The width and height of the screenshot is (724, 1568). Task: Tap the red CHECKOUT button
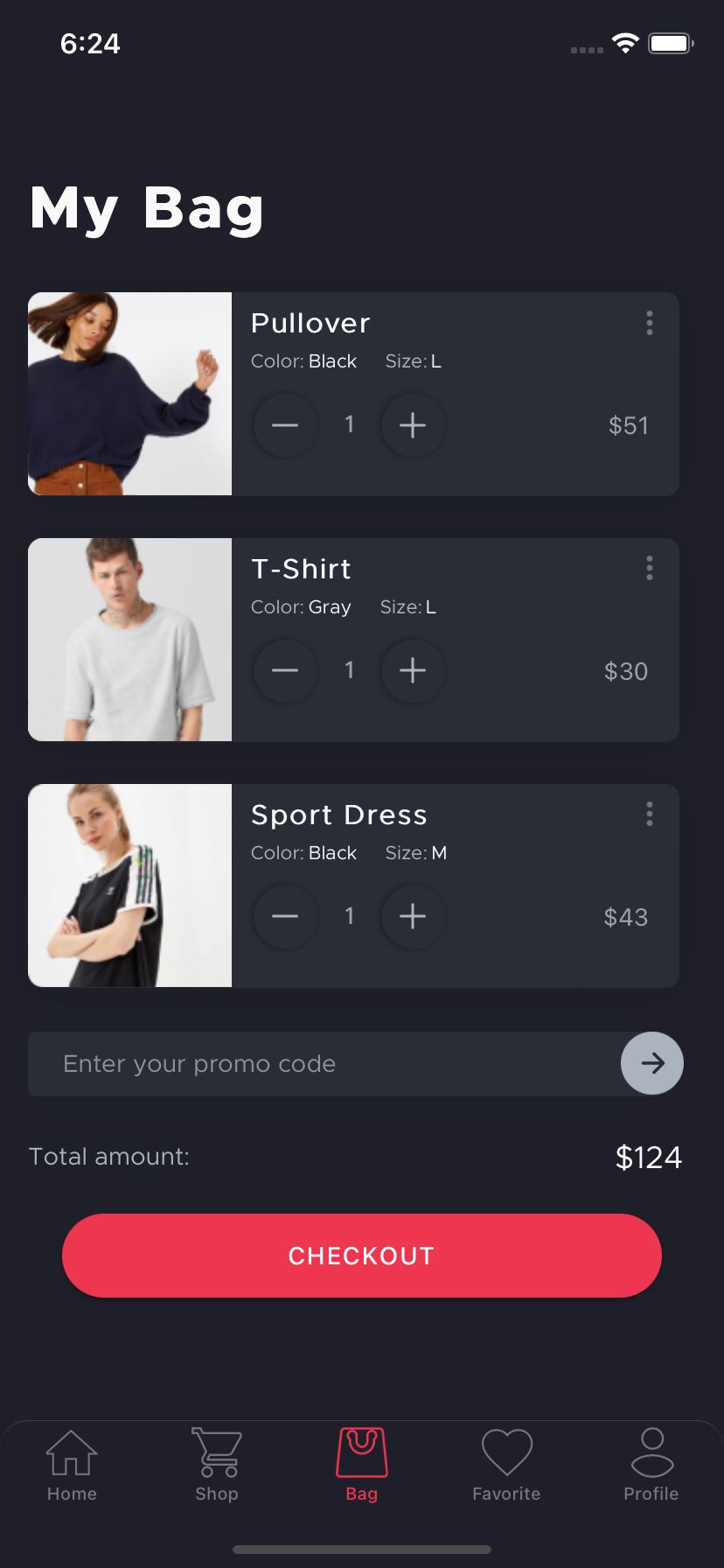[361, 1256]
